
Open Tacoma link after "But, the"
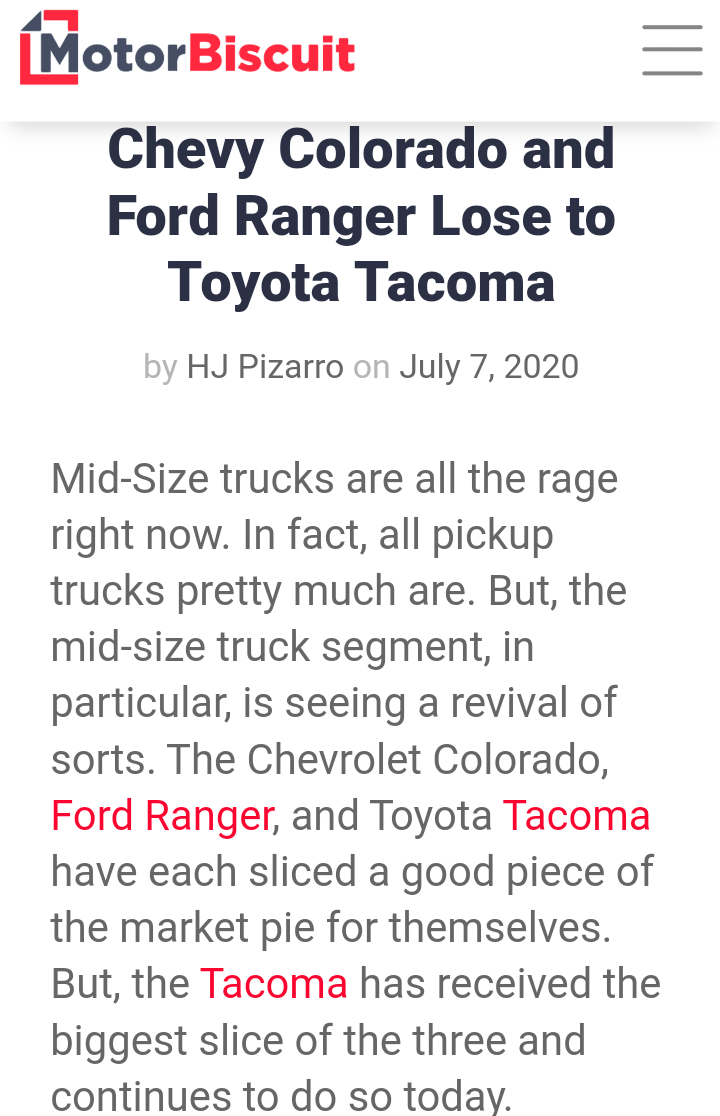pos(273,984)
